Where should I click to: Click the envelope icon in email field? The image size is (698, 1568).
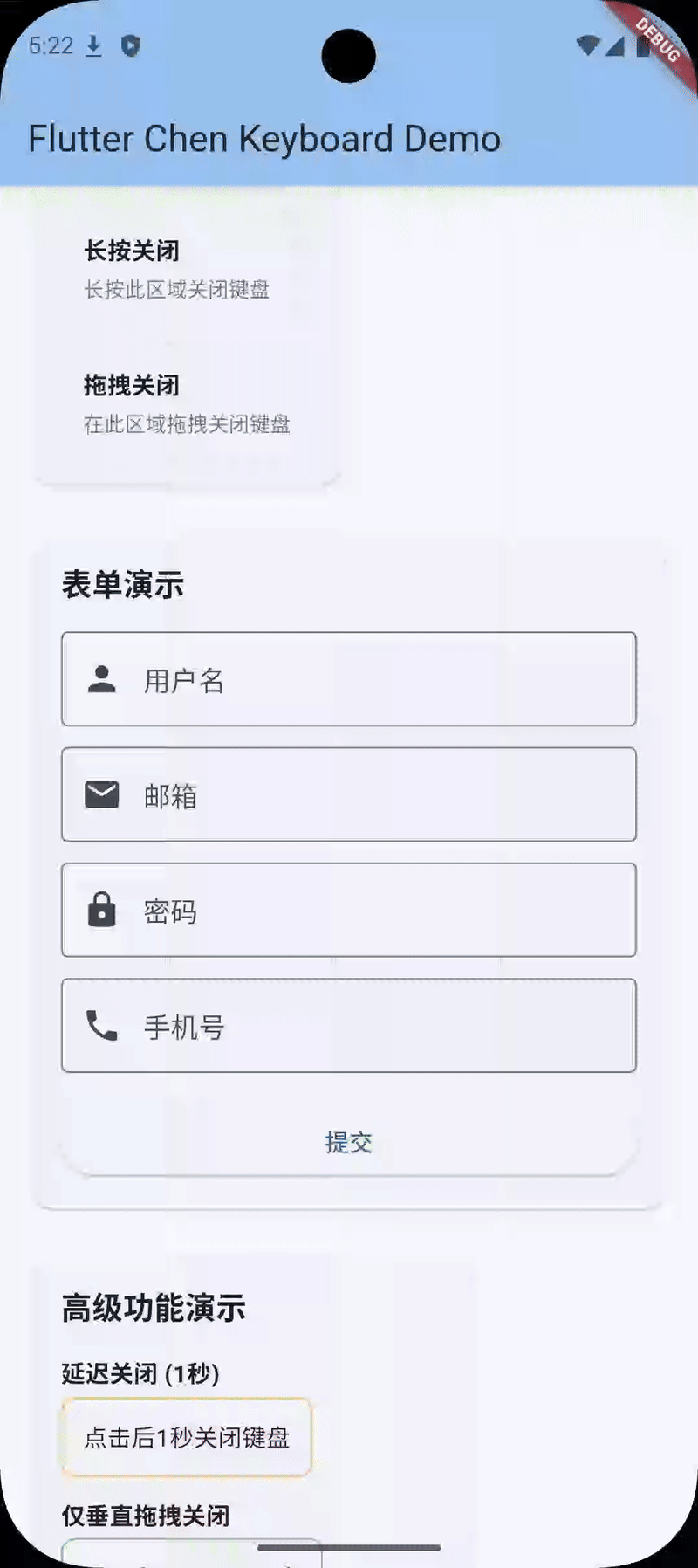point(103,795)
